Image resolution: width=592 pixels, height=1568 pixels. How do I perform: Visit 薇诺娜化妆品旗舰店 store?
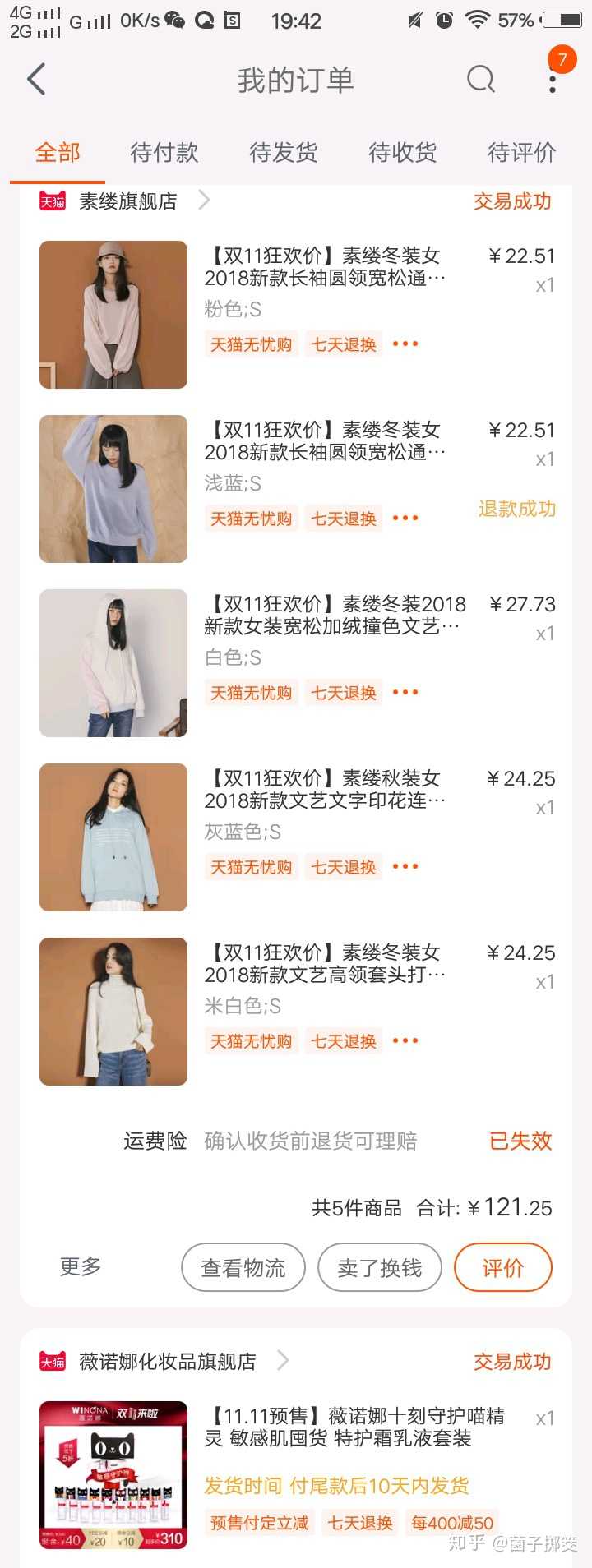pos(168,1362)
